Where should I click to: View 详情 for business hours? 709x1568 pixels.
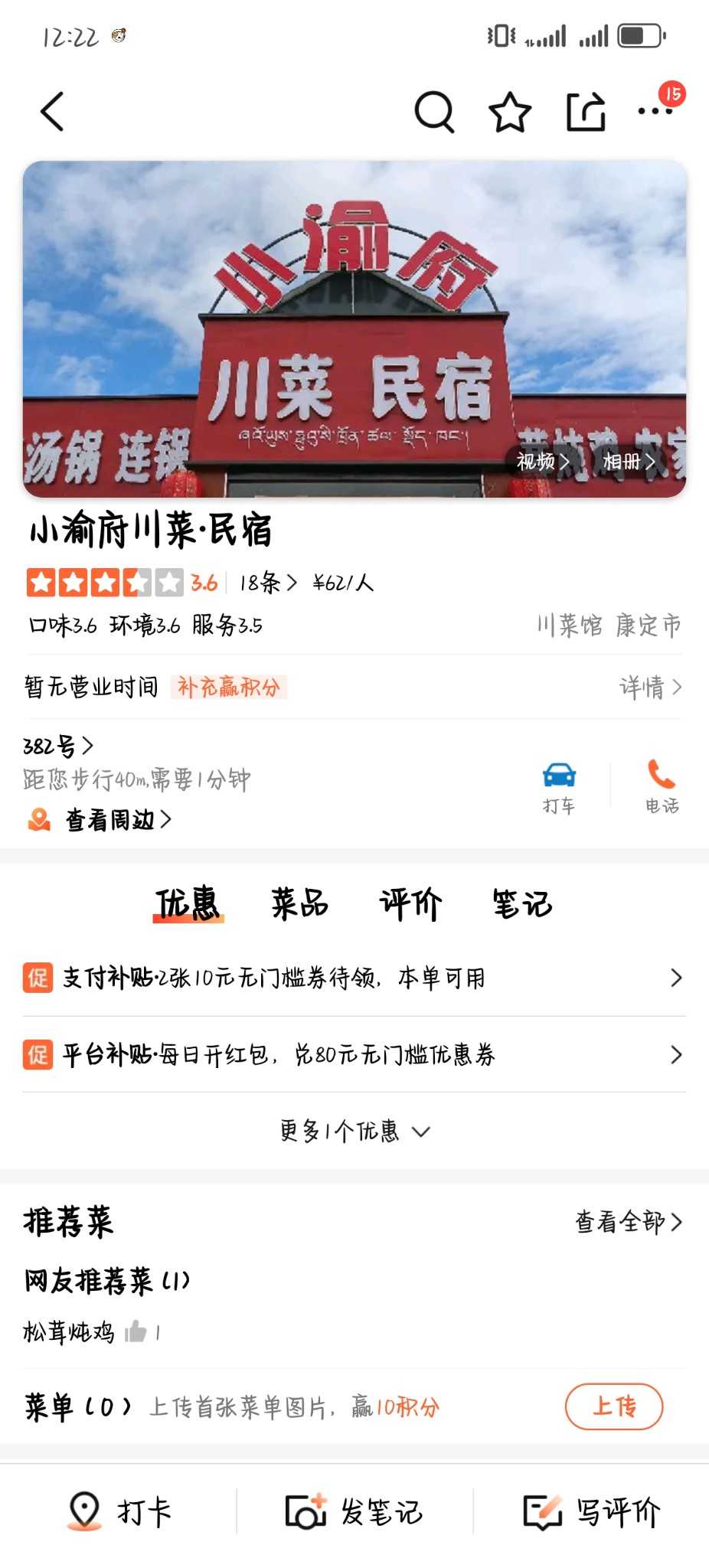click(x=650, y=687)
